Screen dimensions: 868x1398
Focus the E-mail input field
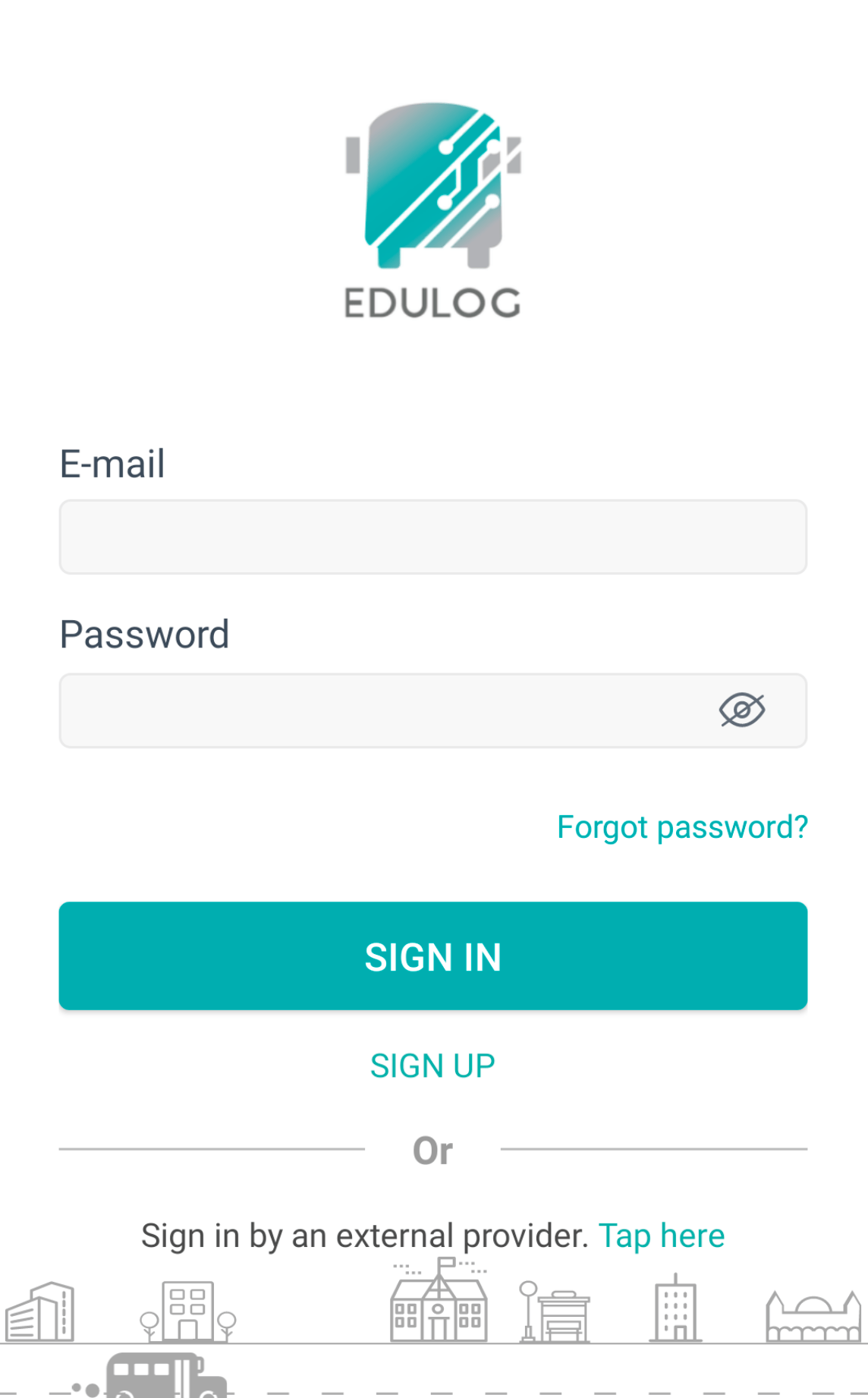(x=433, y=537)
